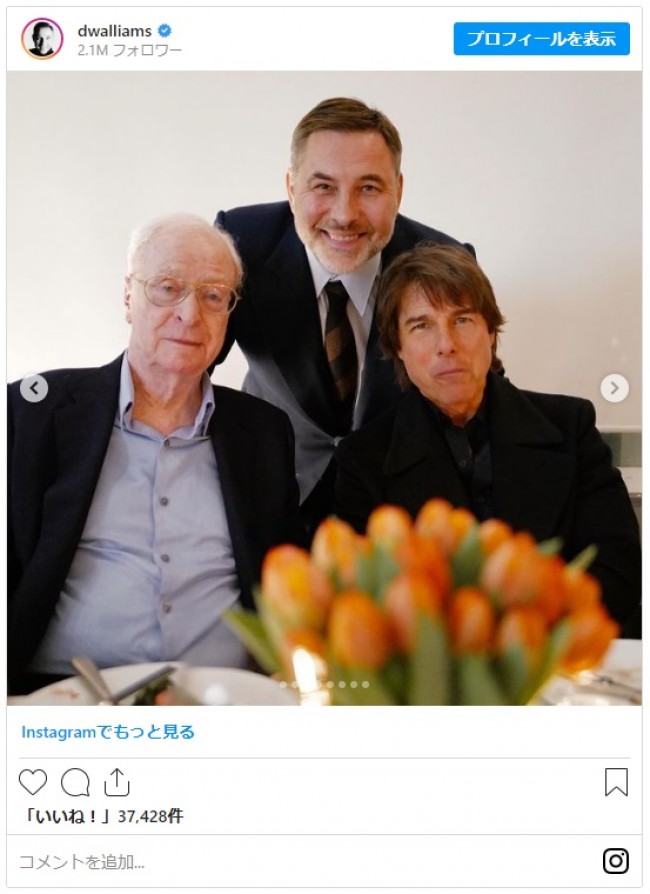This screenshot has width=650, height=894.
Task: Open Instagramでもっと見る link
Action: pos(108,732)
